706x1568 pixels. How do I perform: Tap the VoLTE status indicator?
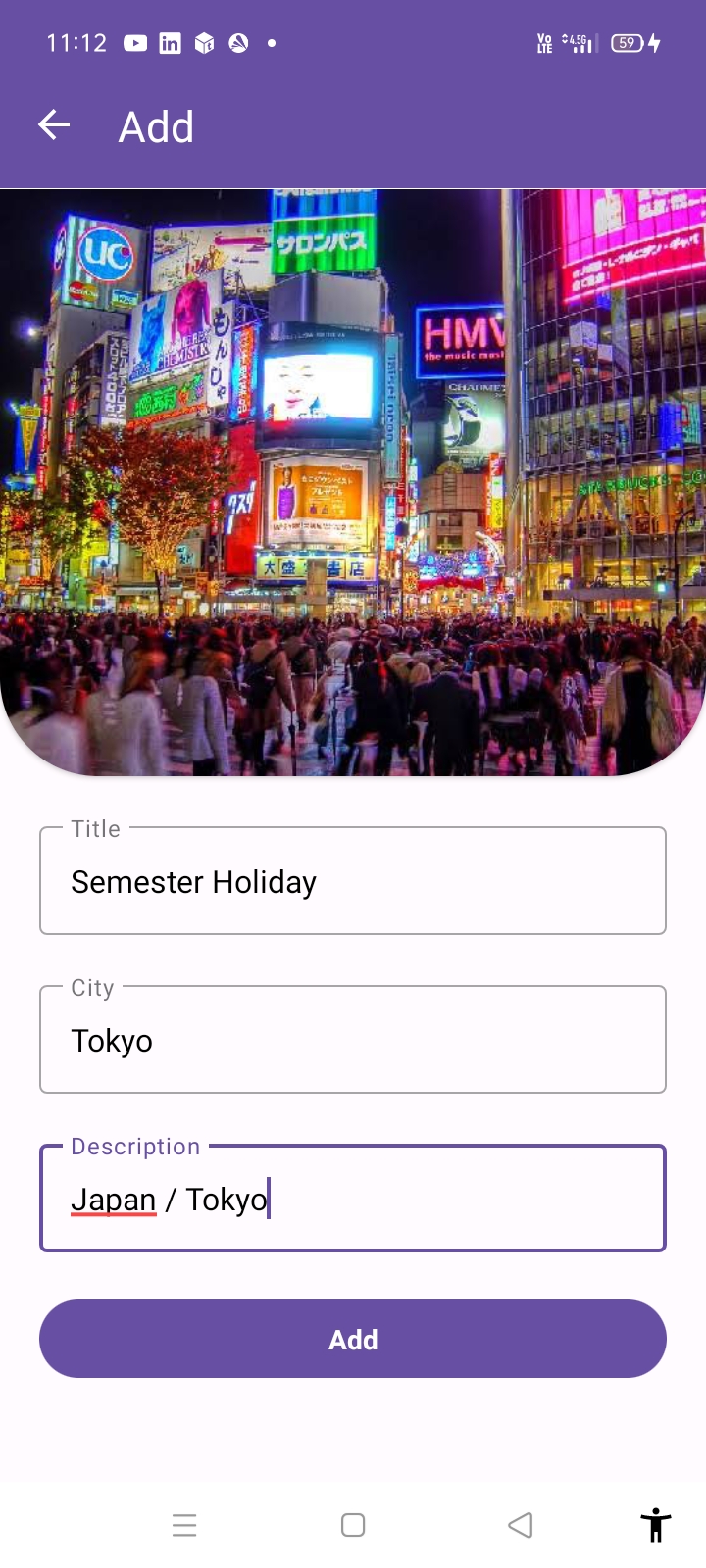click(545, 43)
